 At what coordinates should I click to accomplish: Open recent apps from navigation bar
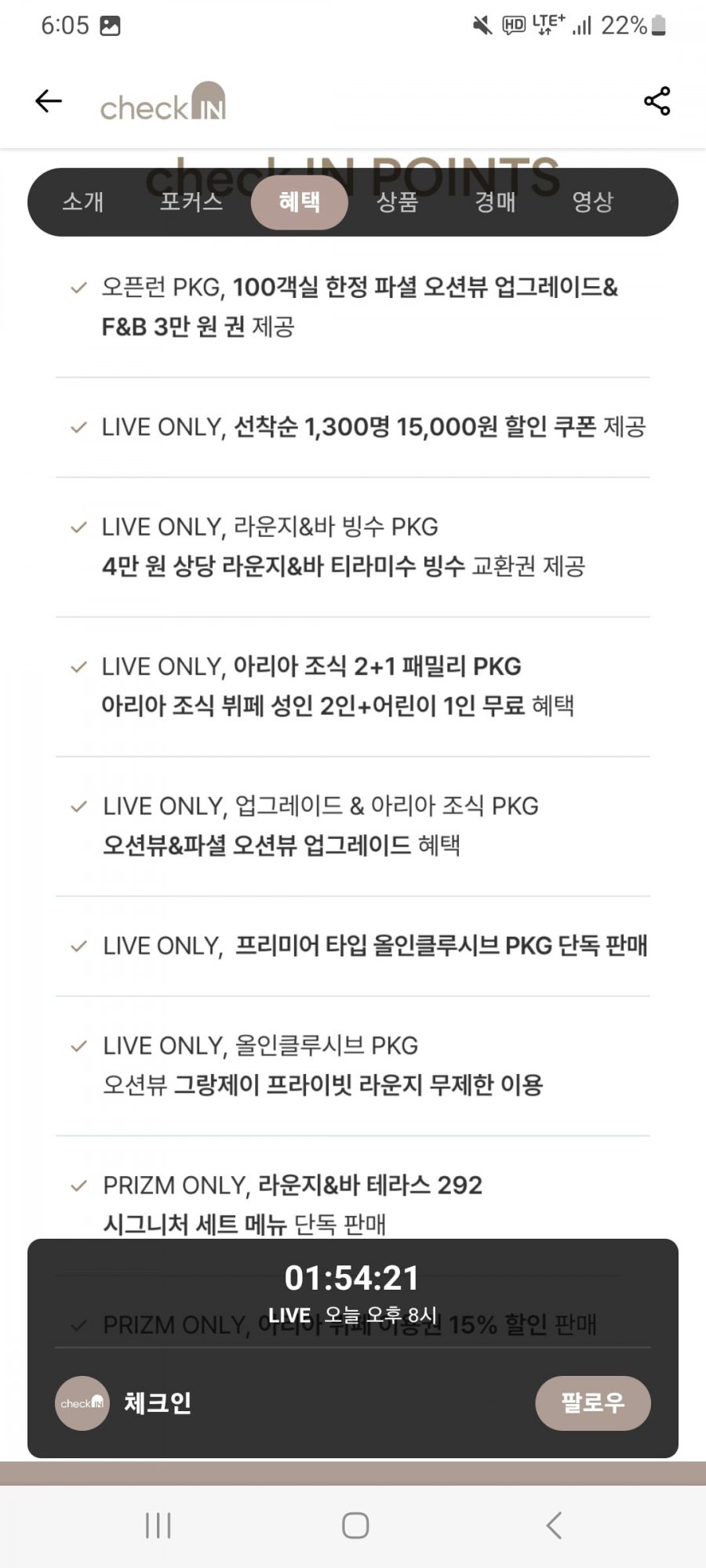tap(158, 1525)
